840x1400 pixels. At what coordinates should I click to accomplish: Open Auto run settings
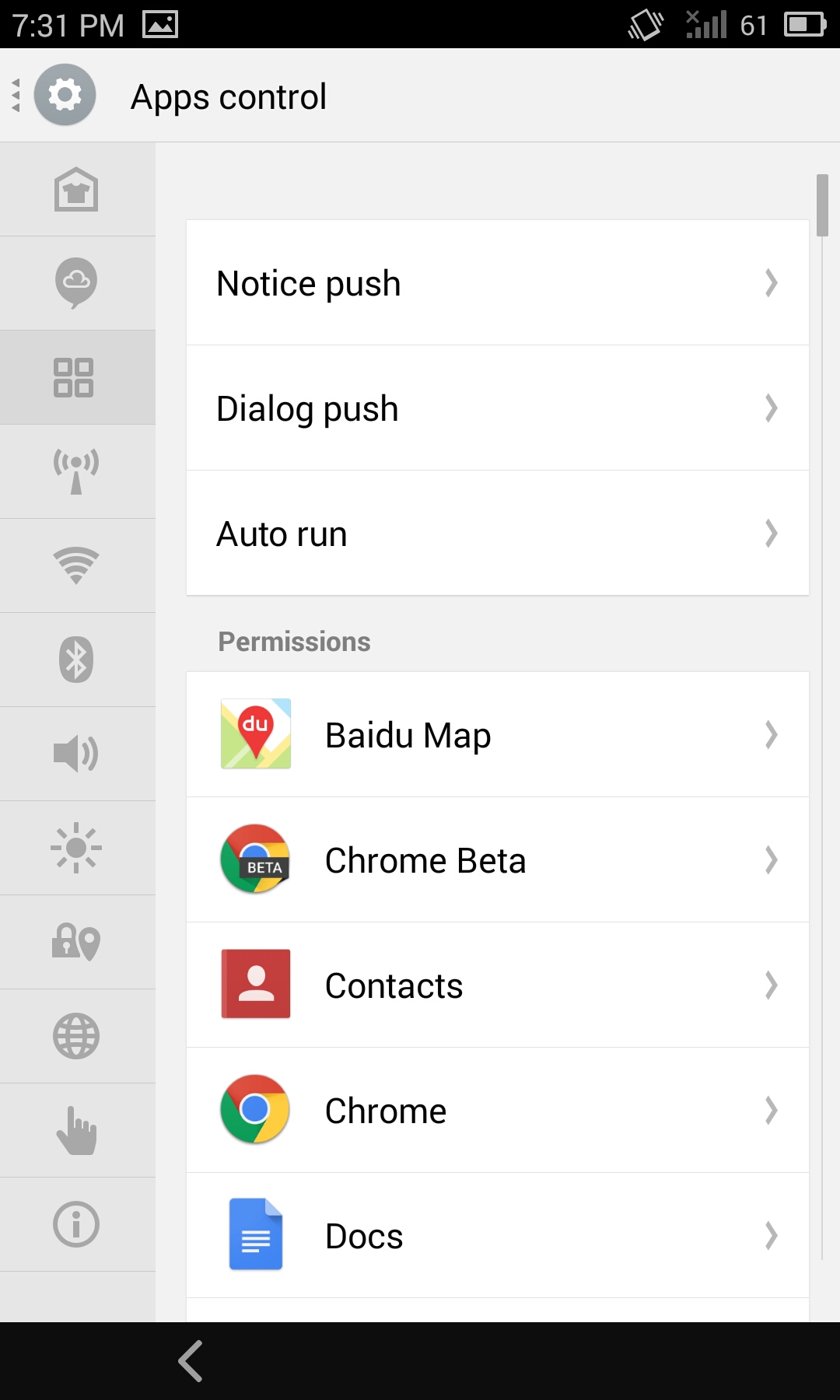(x=498, y=534)
